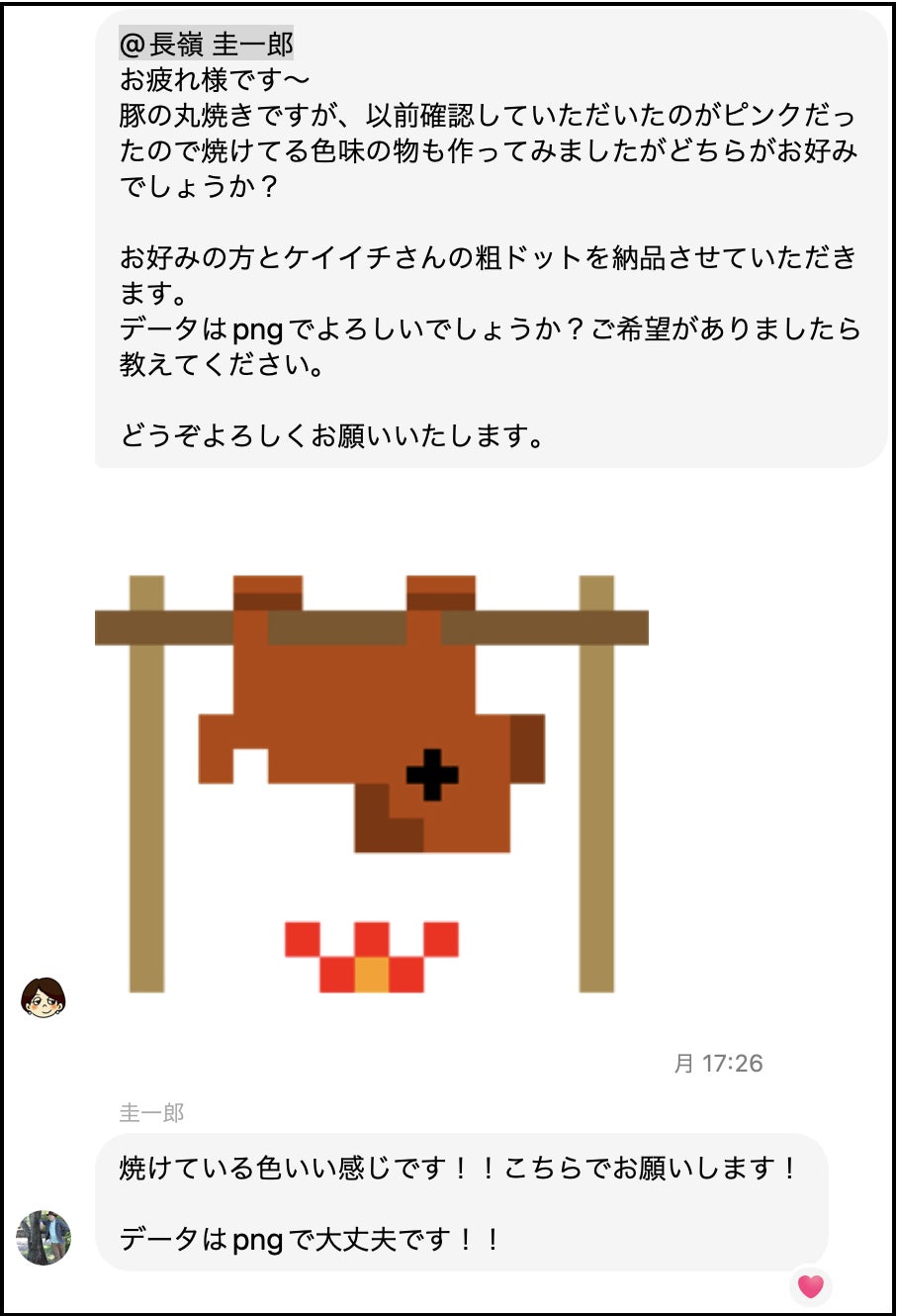897x1316 pixels.
Task: Open the roasted pig pixel art image
Action: point(372,784)
